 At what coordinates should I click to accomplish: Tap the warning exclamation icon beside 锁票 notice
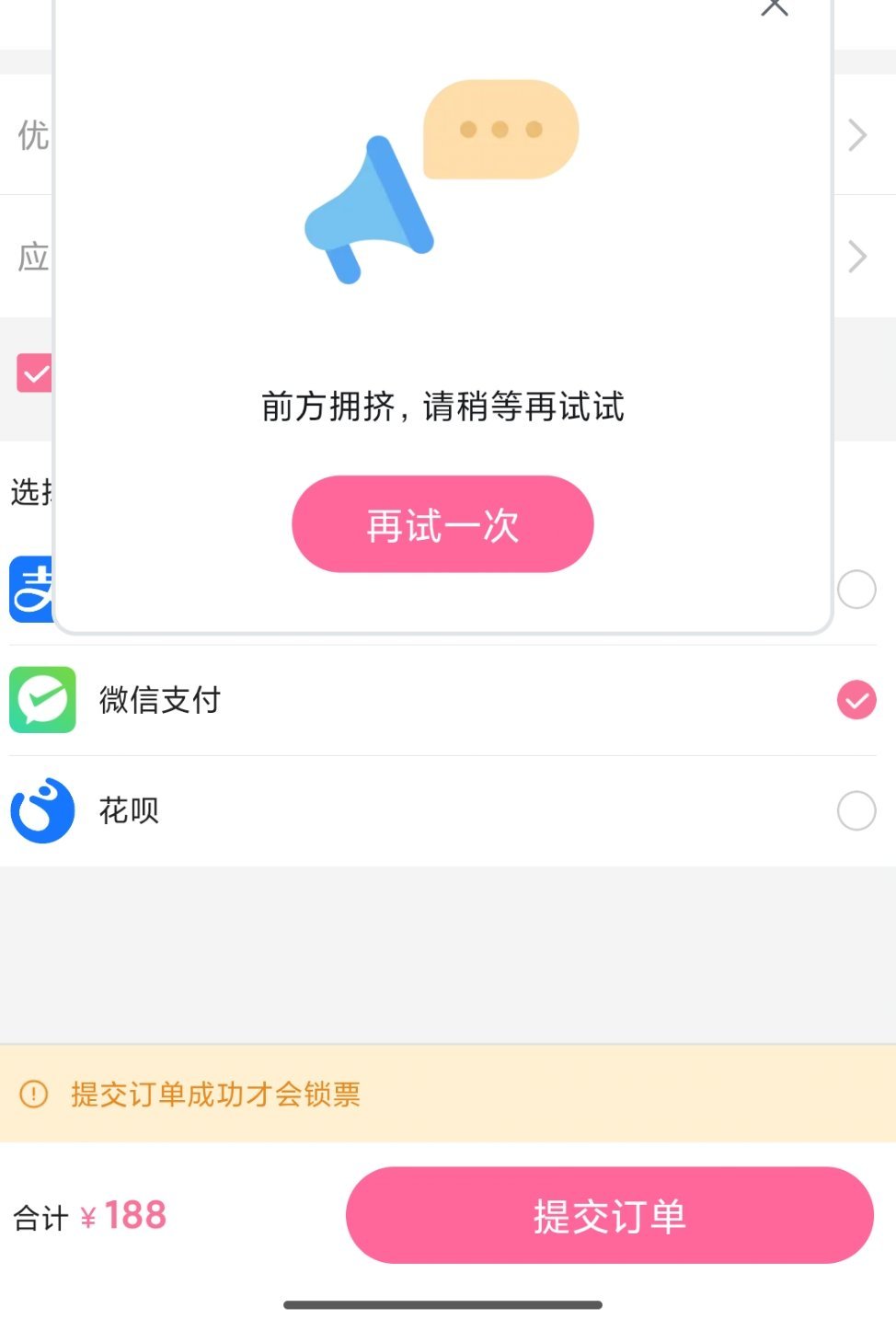33,1095
